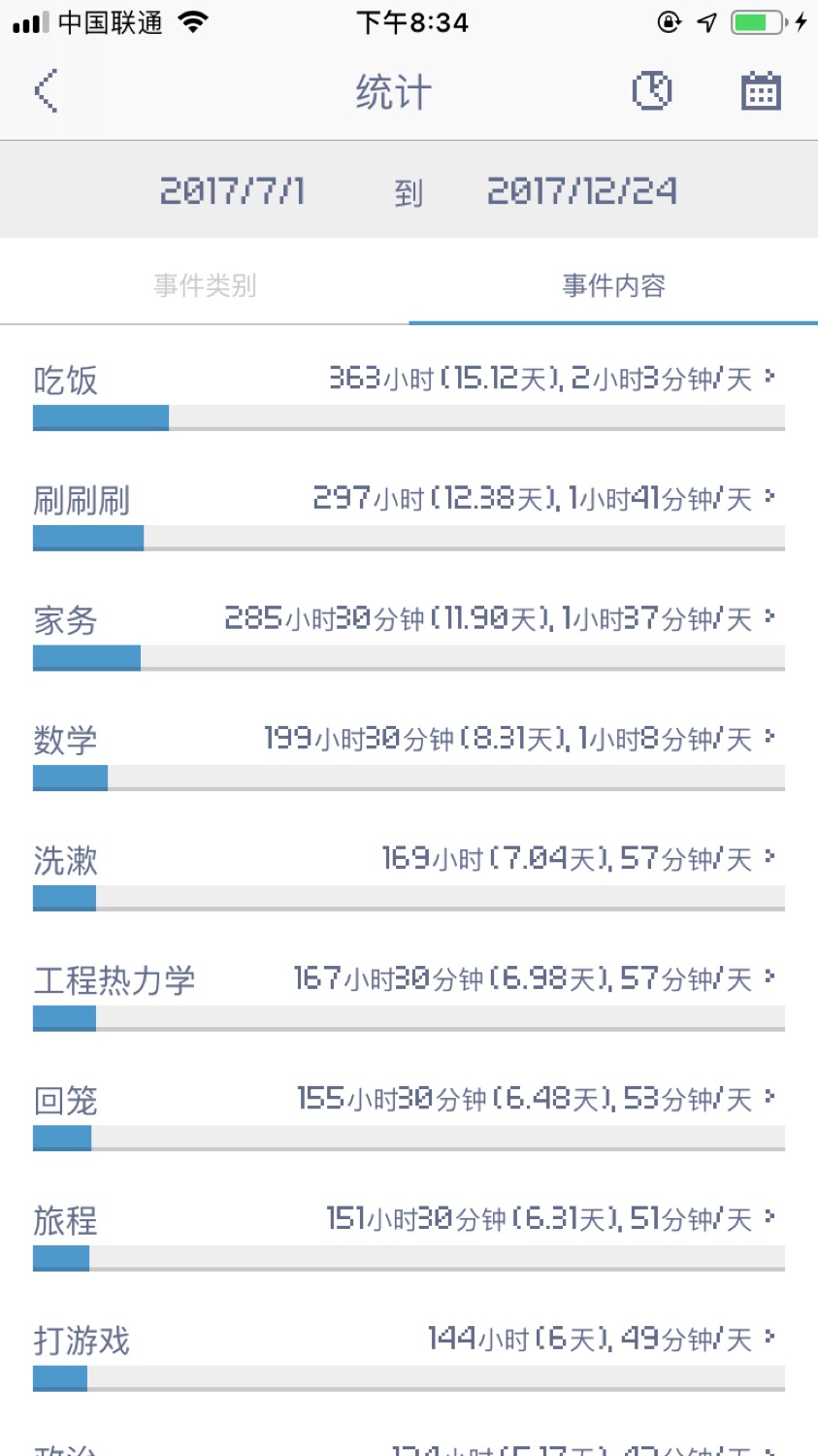Change the start date 2017/7/1

(232, 190)
